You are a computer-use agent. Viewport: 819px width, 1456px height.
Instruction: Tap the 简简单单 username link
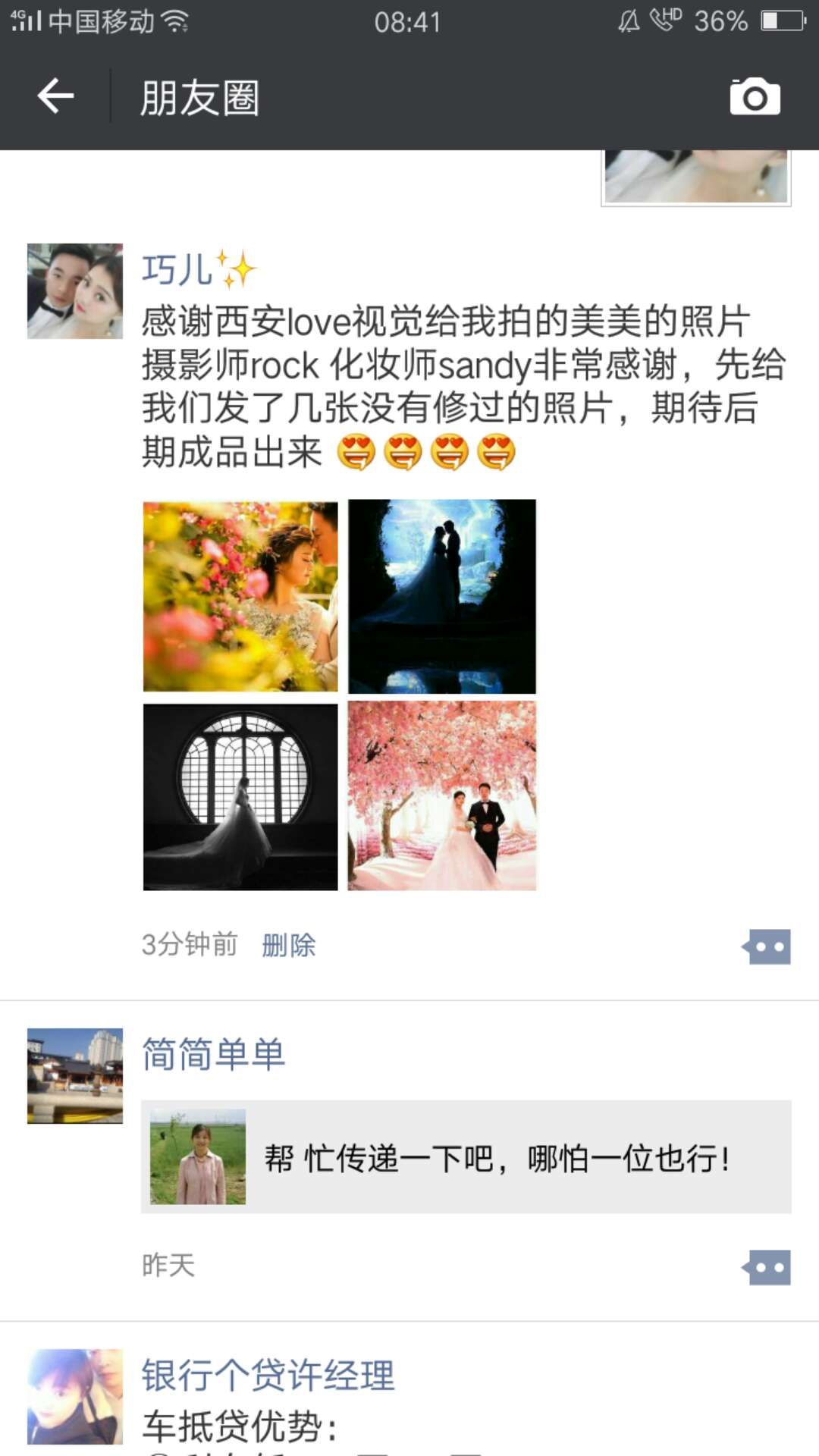214,1054
